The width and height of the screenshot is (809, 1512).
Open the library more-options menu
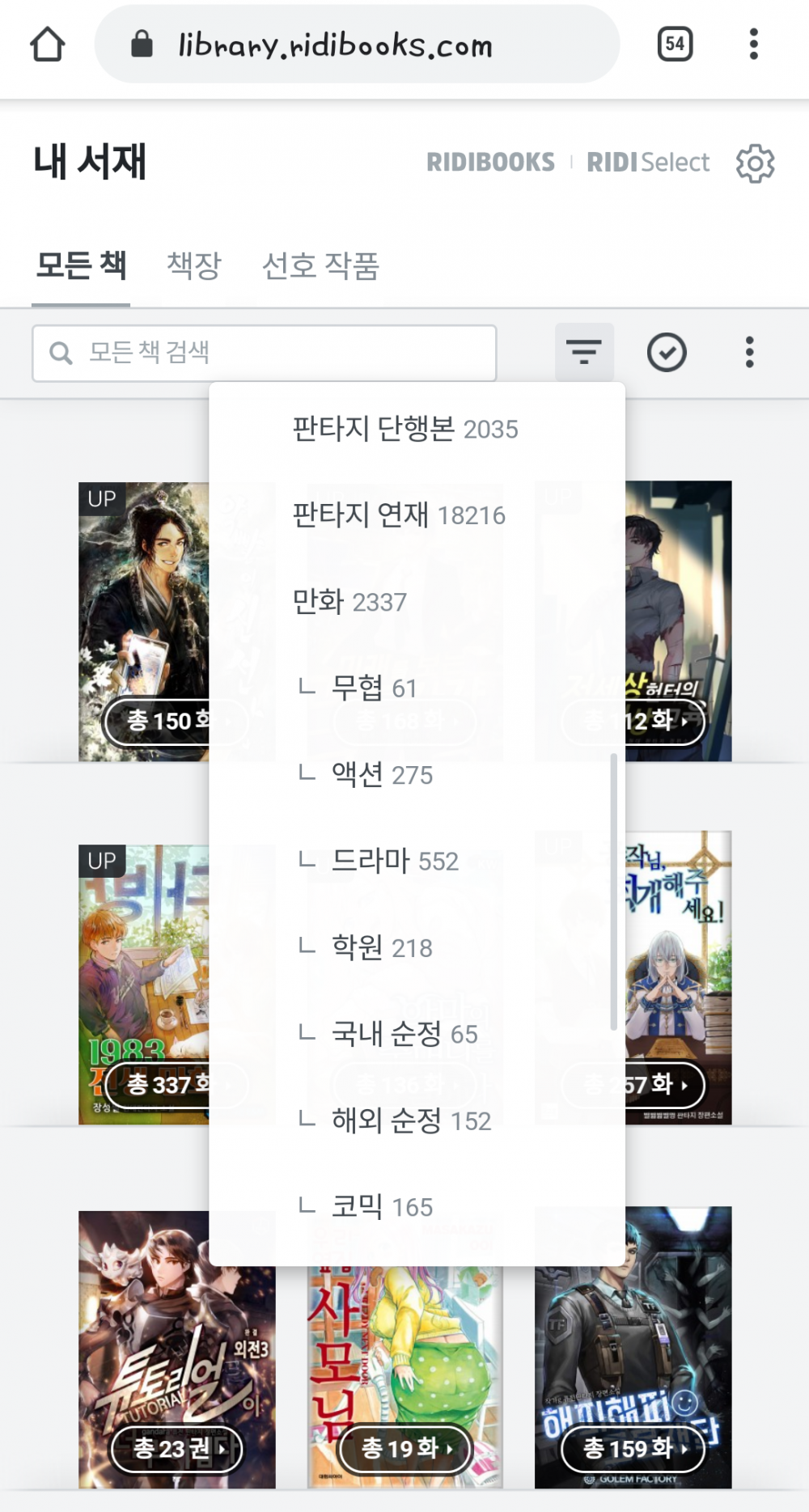coord(749,353)
